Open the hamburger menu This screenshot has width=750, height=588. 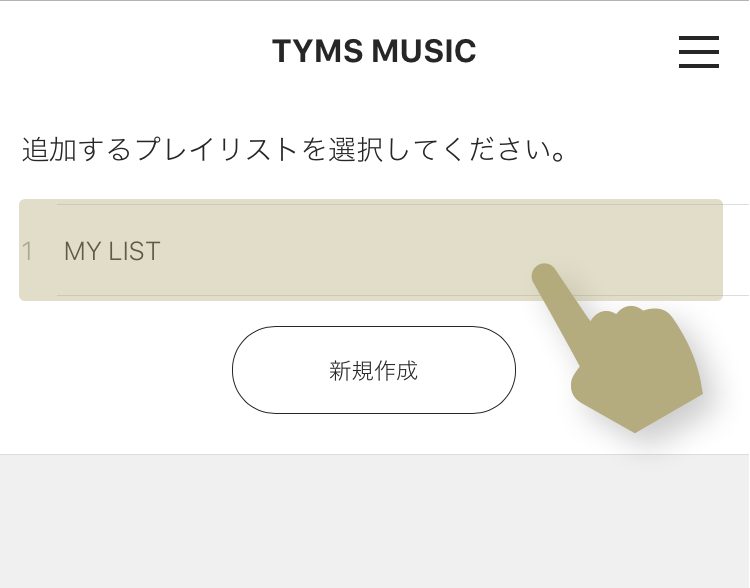click(698, 52)
